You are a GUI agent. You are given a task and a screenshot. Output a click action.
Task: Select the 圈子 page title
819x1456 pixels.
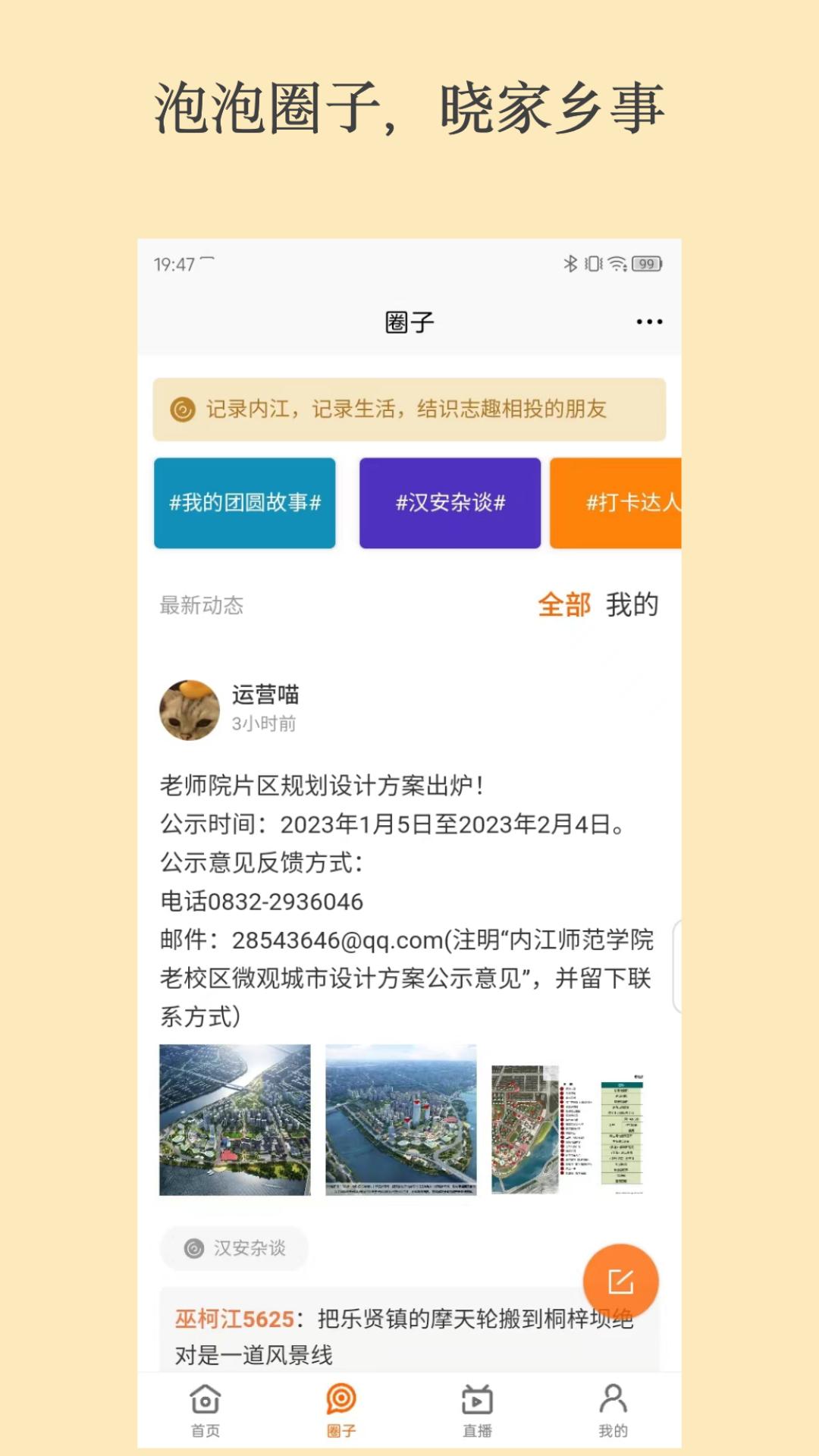409,322
